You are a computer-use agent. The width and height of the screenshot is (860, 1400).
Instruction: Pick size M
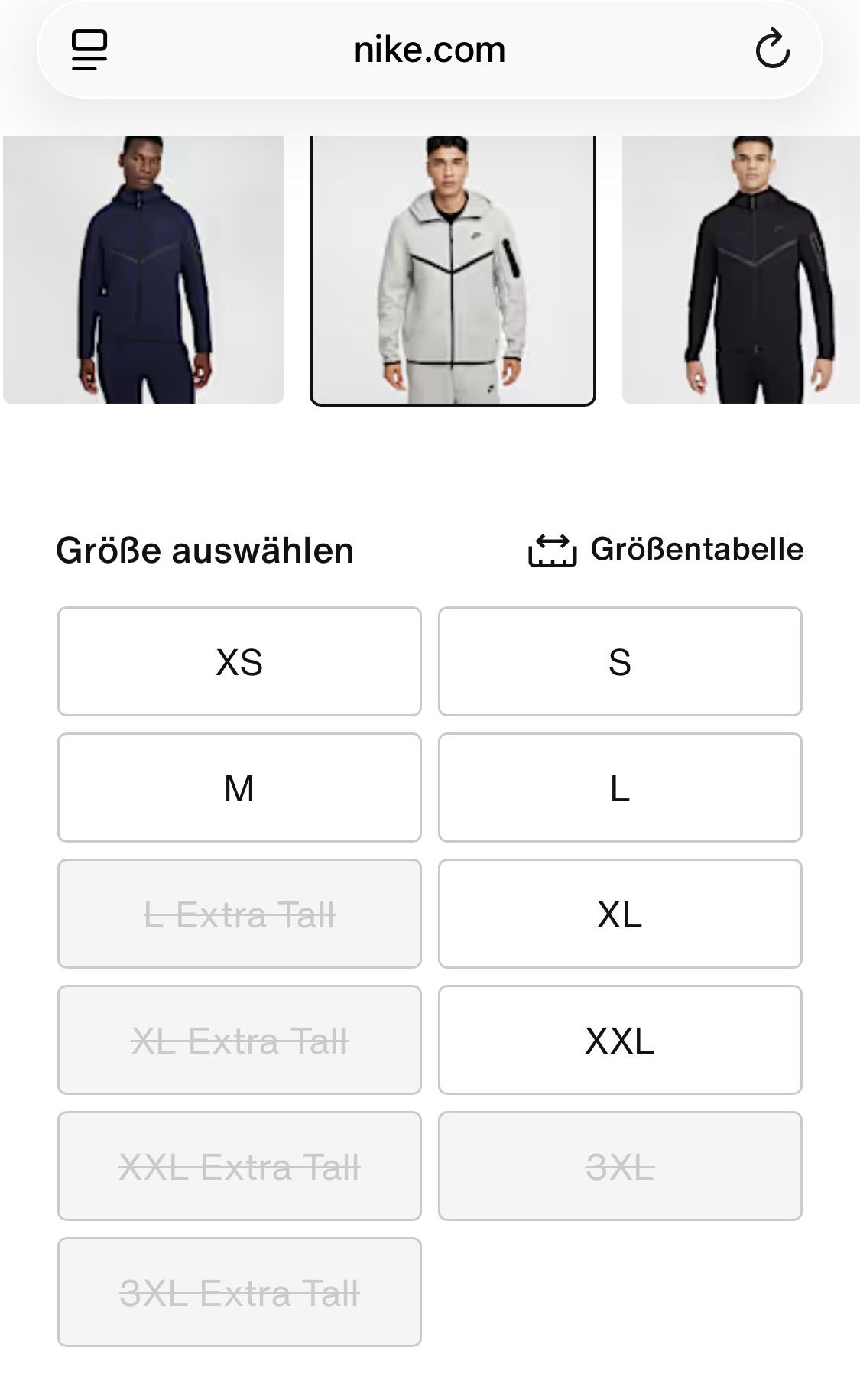tap(239, 788)
